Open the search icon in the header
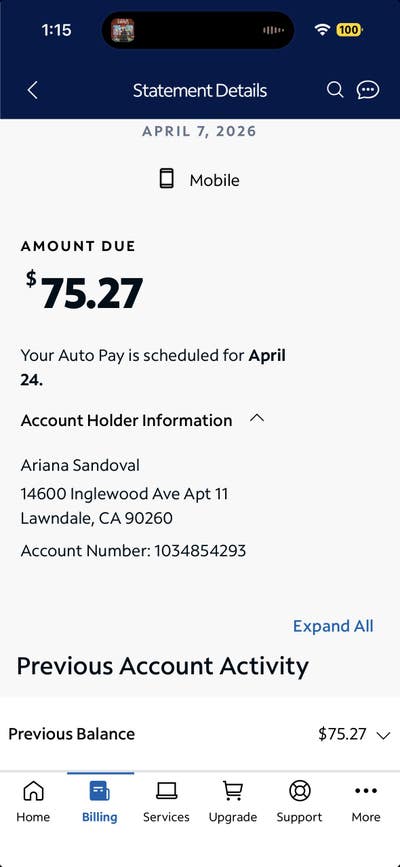This screenshot has height=867, width=400. point(335,90)
